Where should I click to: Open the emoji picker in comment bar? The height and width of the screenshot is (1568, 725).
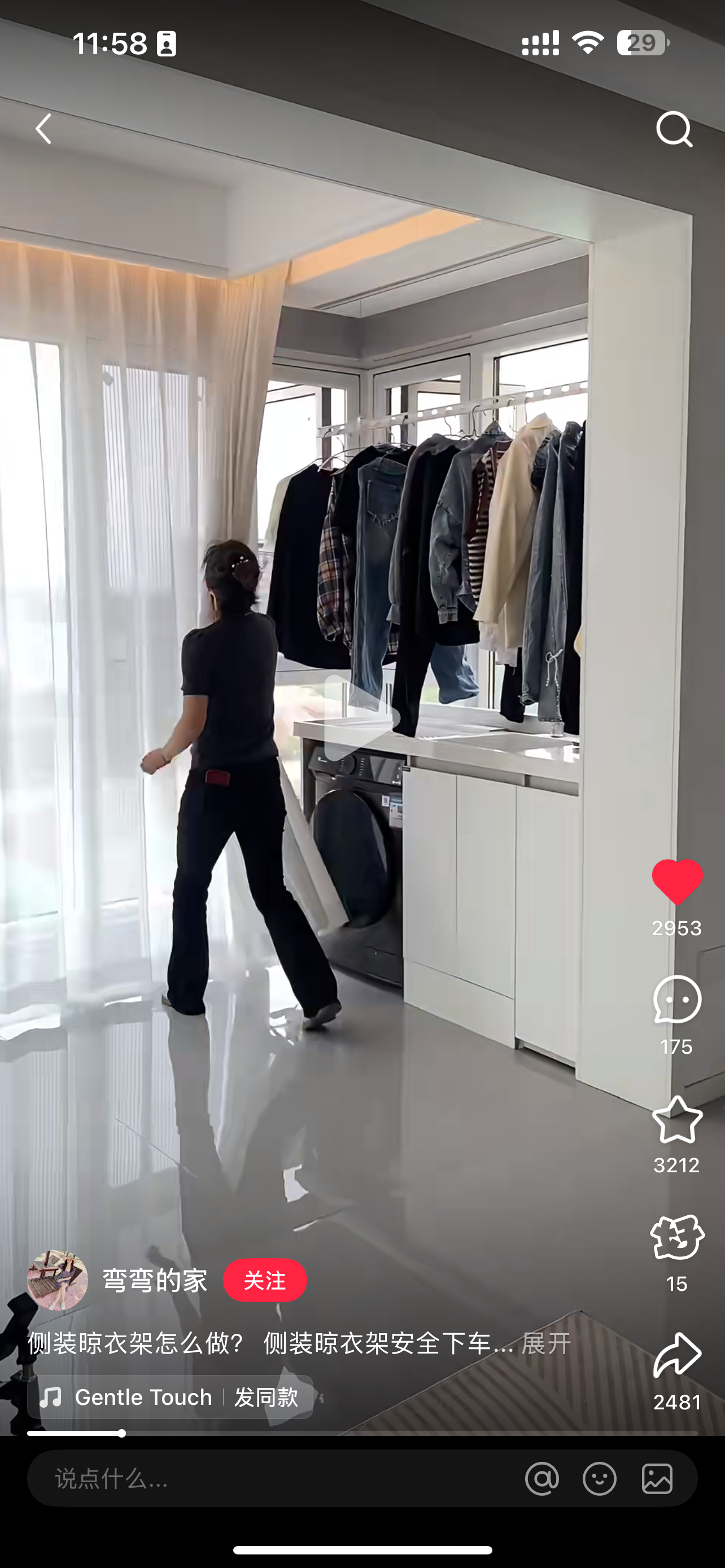pyautogui.click(x=600, y=1478)
